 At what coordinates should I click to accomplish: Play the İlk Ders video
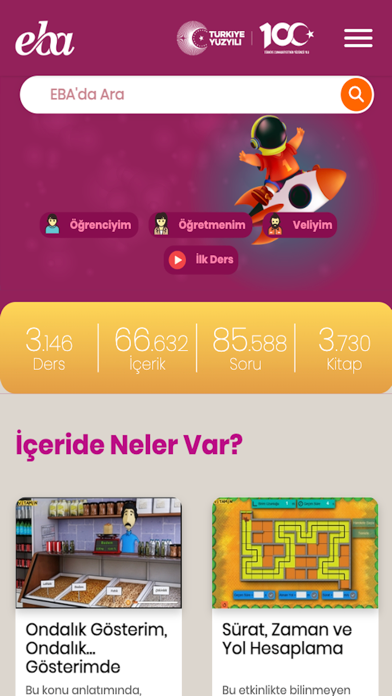coord(201,260)
